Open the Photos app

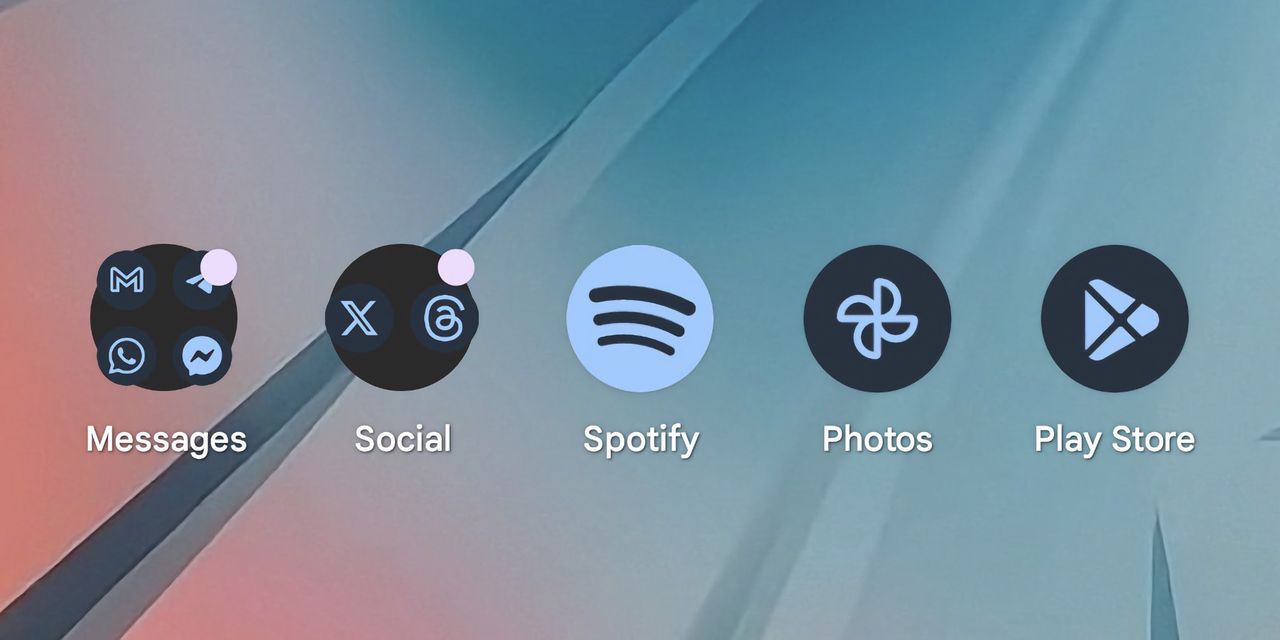[877, 318]
